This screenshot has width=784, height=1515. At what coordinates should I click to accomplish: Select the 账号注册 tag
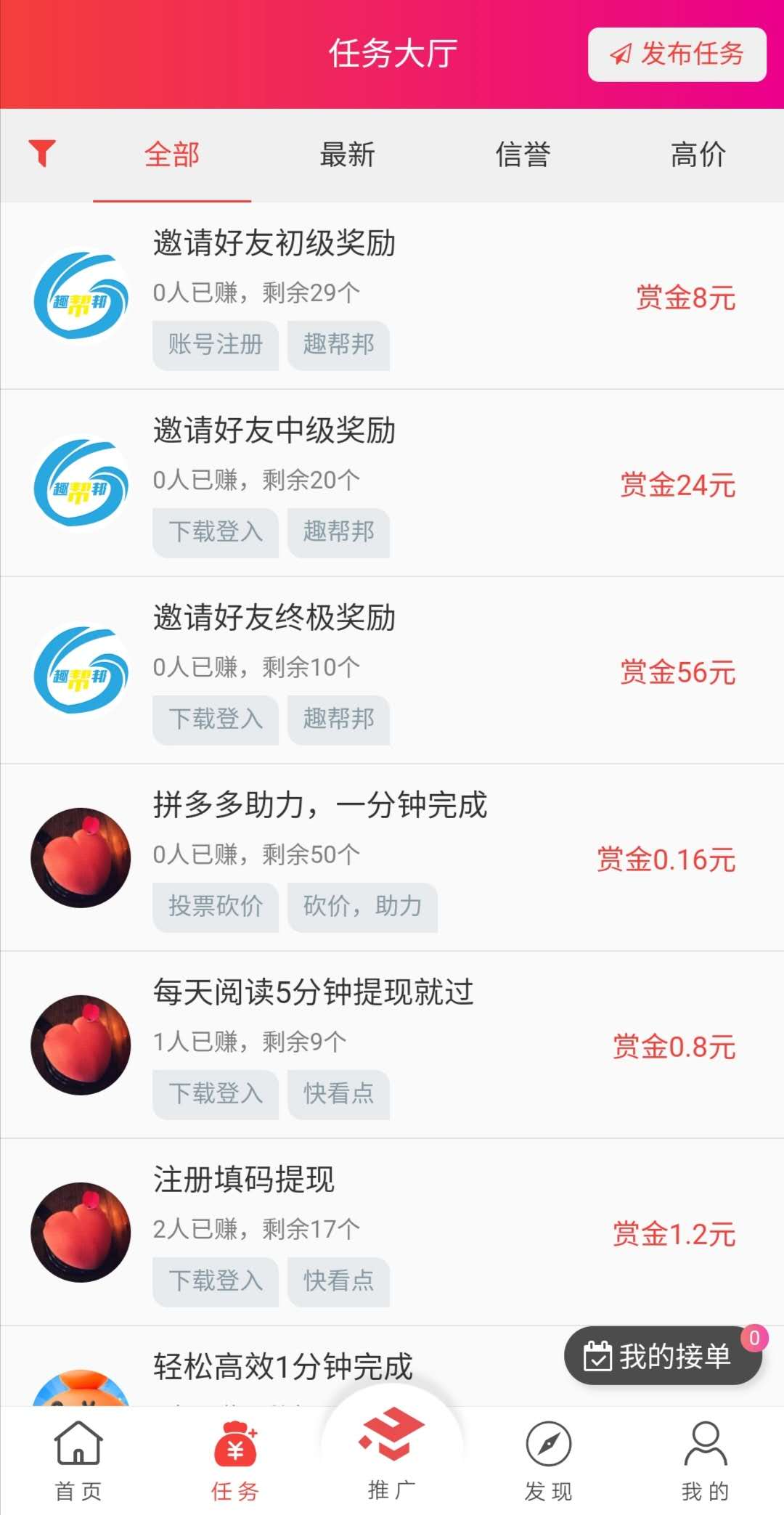(x=215, y=346)
